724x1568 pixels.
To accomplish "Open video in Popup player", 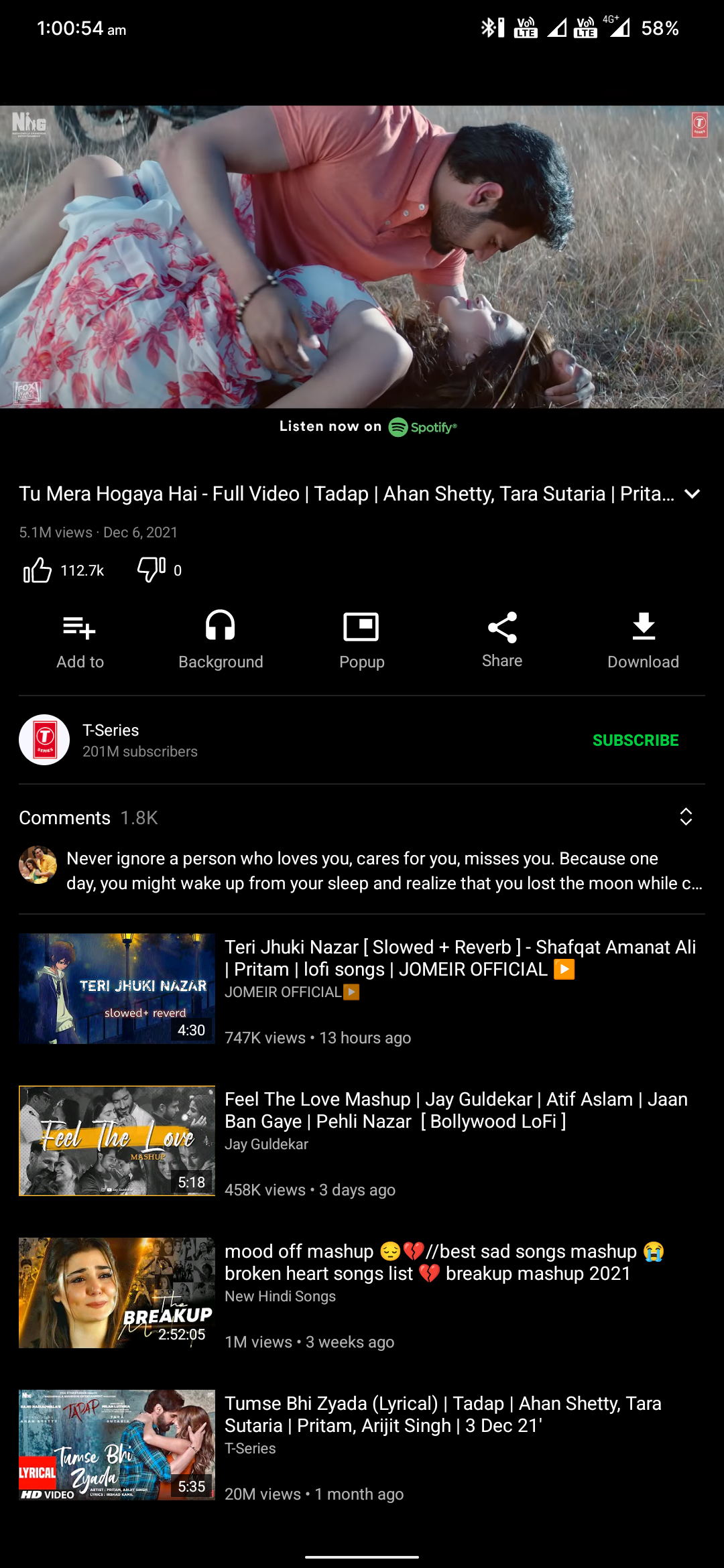I will click(361, 640).
